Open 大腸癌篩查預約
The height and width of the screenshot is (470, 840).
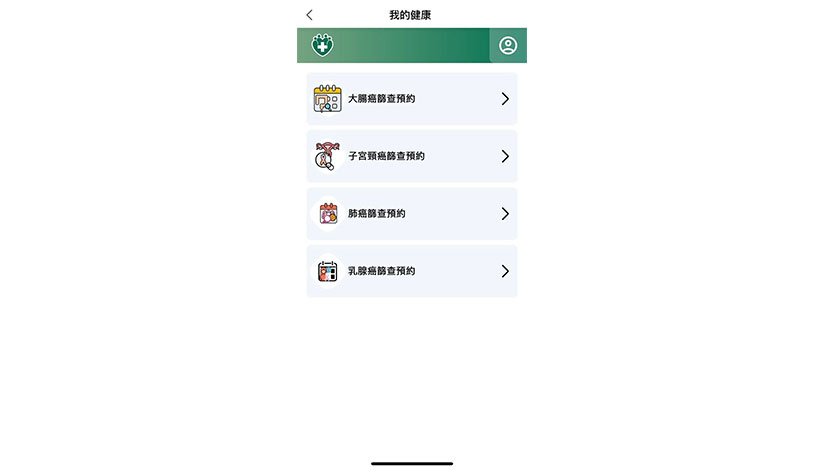(x=412, y=99)
